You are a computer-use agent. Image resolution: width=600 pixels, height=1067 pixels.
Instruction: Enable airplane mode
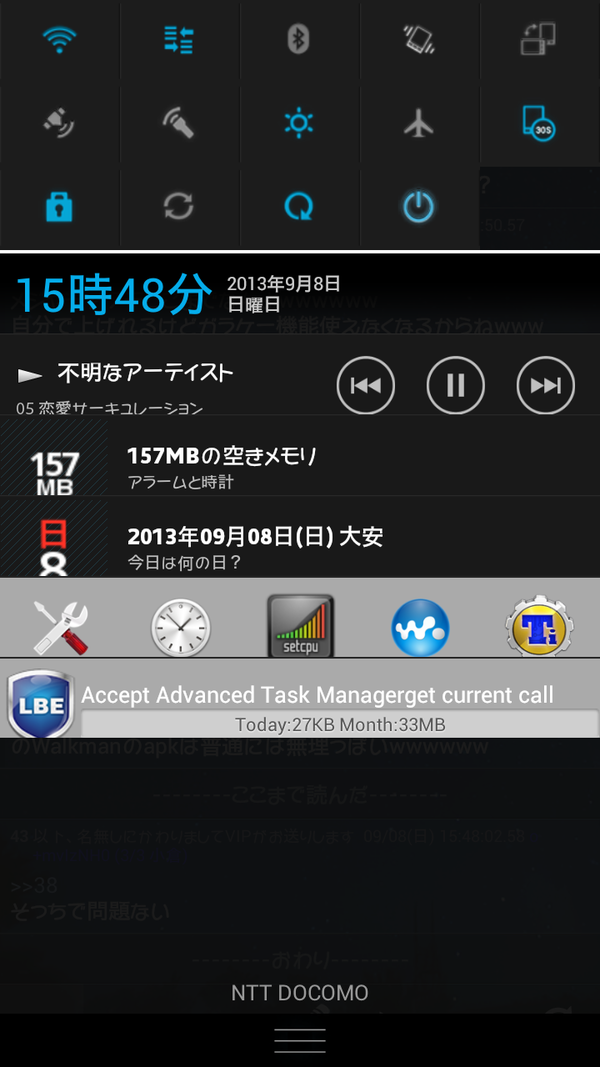[419, 124]
